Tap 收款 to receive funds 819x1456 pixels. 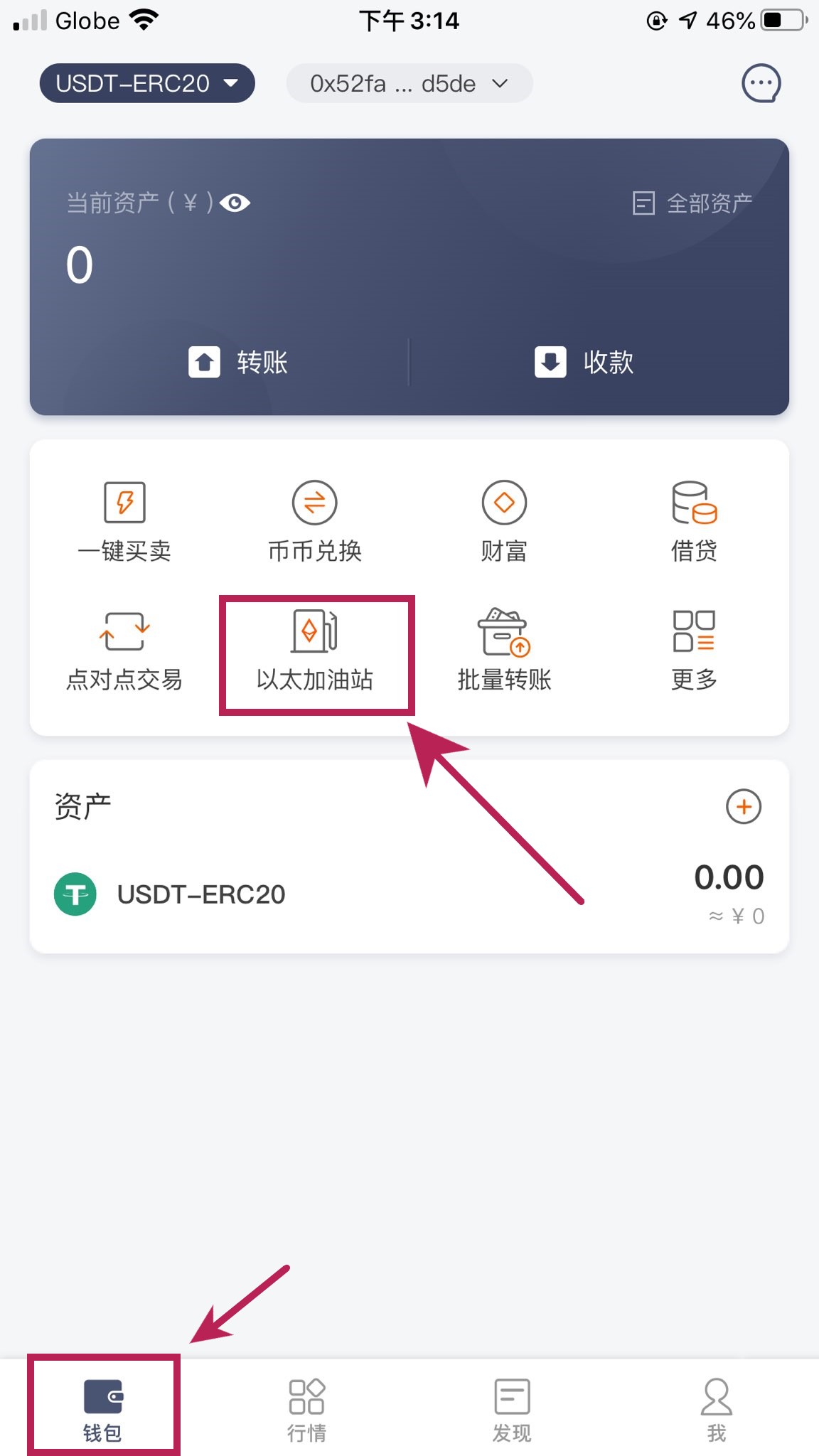click(x=584, y=362)
